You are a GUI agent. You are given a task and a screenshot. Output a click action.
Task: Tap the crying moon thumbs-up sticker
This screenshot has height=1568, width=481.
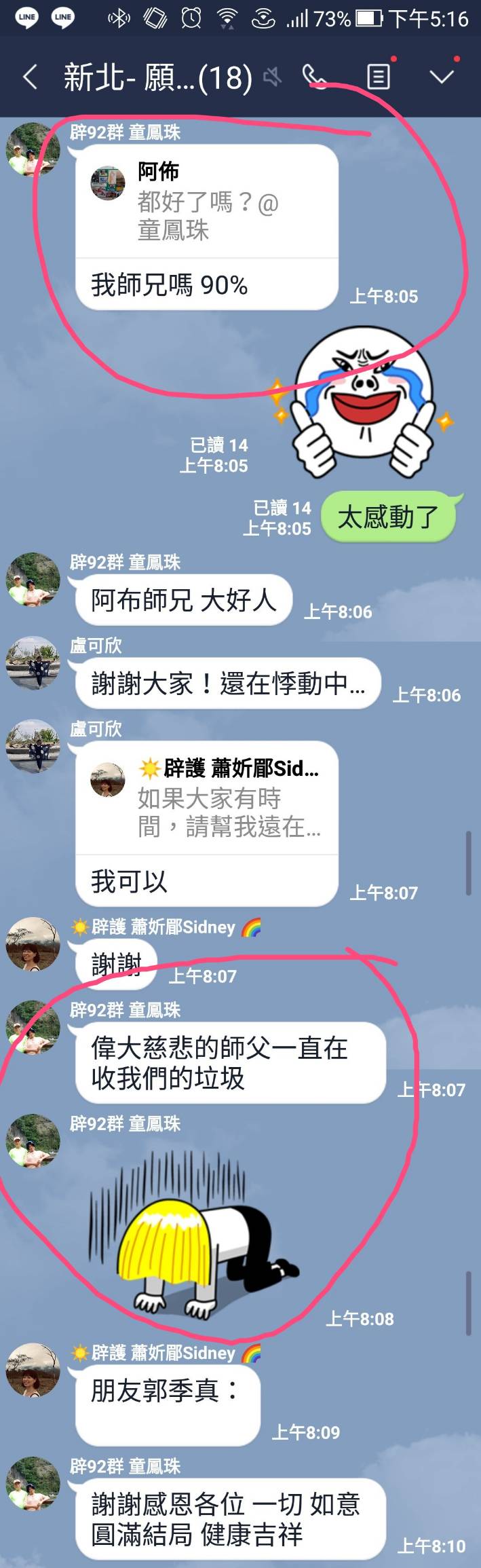pos(363,400)
